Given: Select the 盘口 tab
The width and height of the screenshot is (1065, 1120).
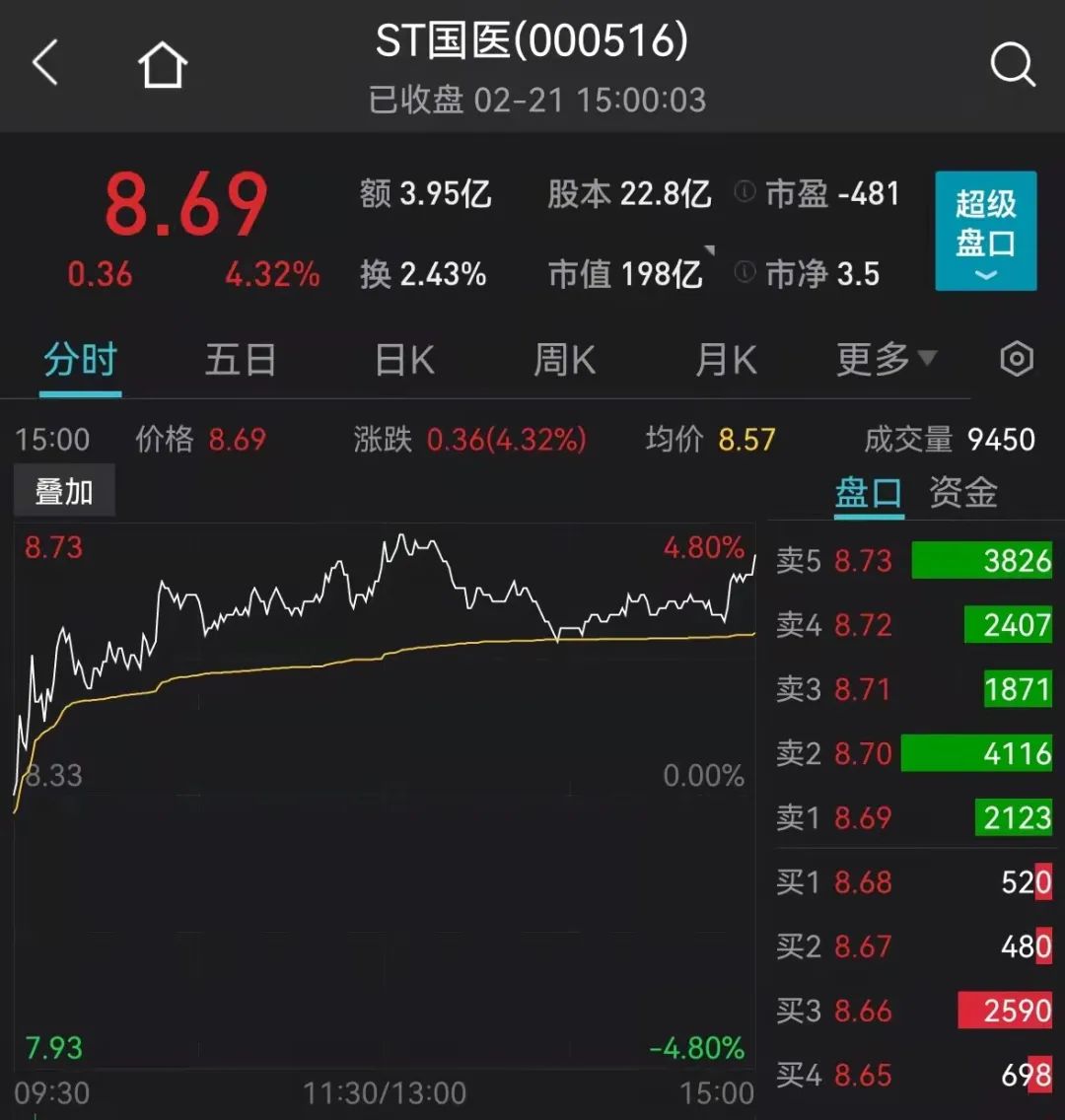Looking at the screenshot, I should pyautogui.click(x=867, y=494).
